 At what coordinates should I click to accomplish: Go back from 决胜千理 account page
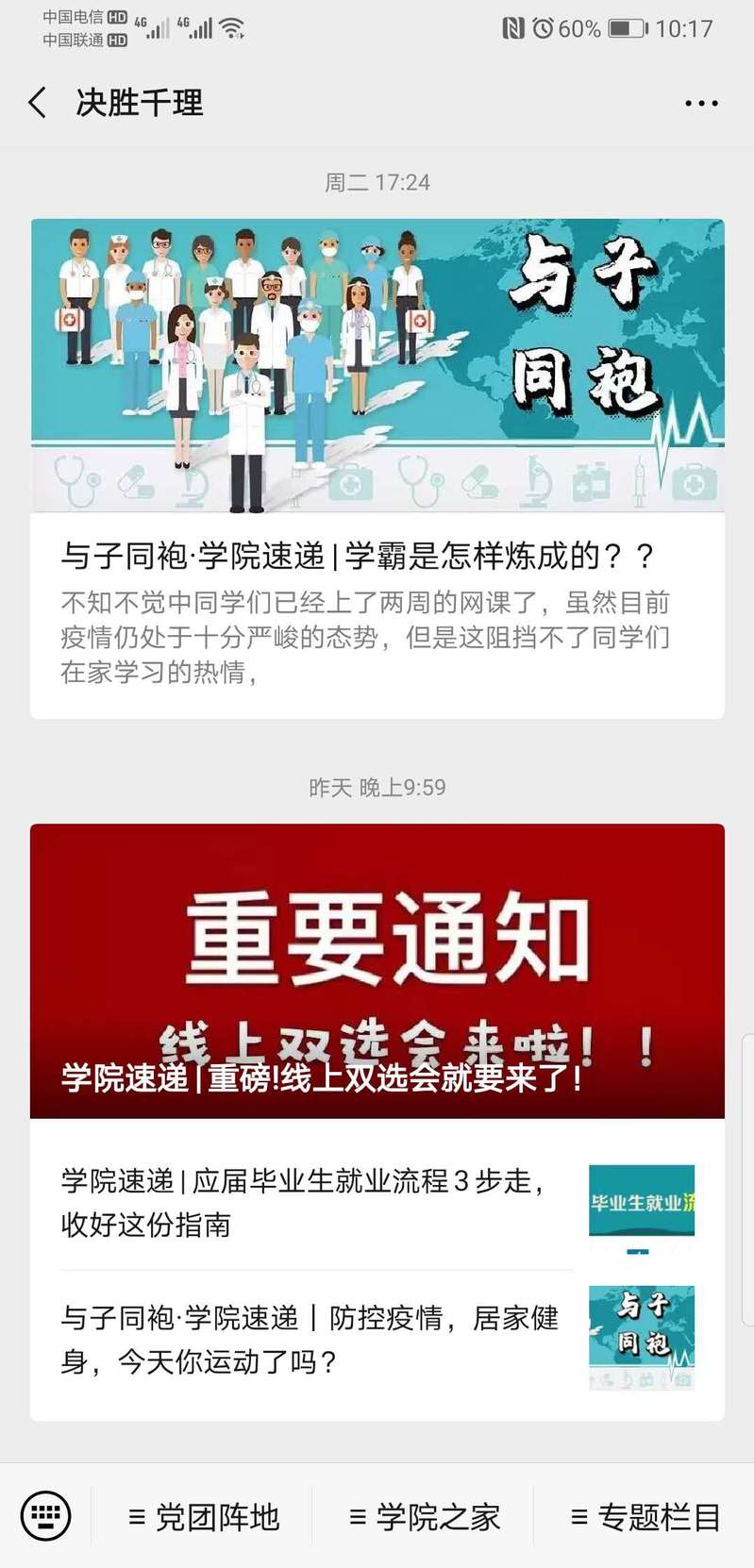coord(38,103)
